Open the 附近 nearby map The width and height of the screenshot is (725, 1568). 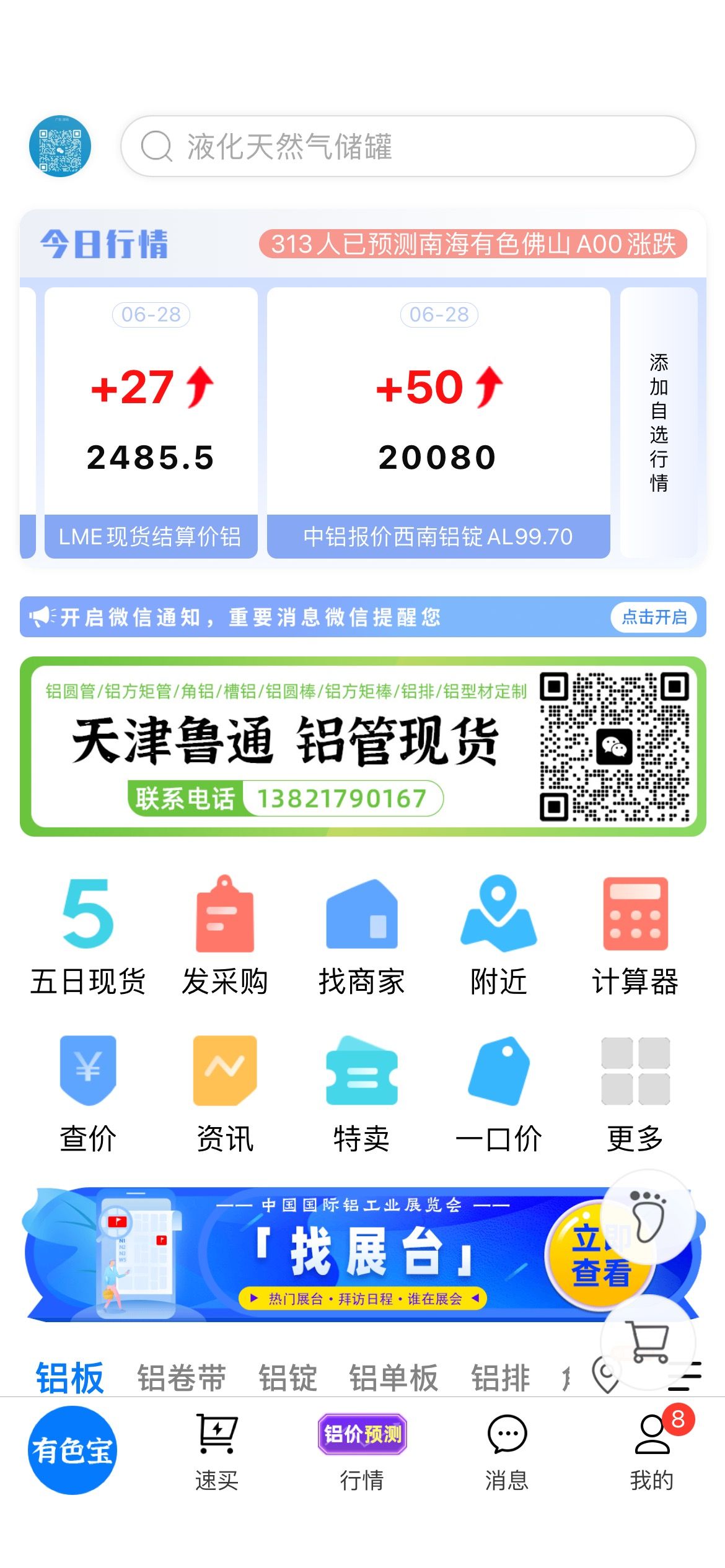tap(498, 936)
